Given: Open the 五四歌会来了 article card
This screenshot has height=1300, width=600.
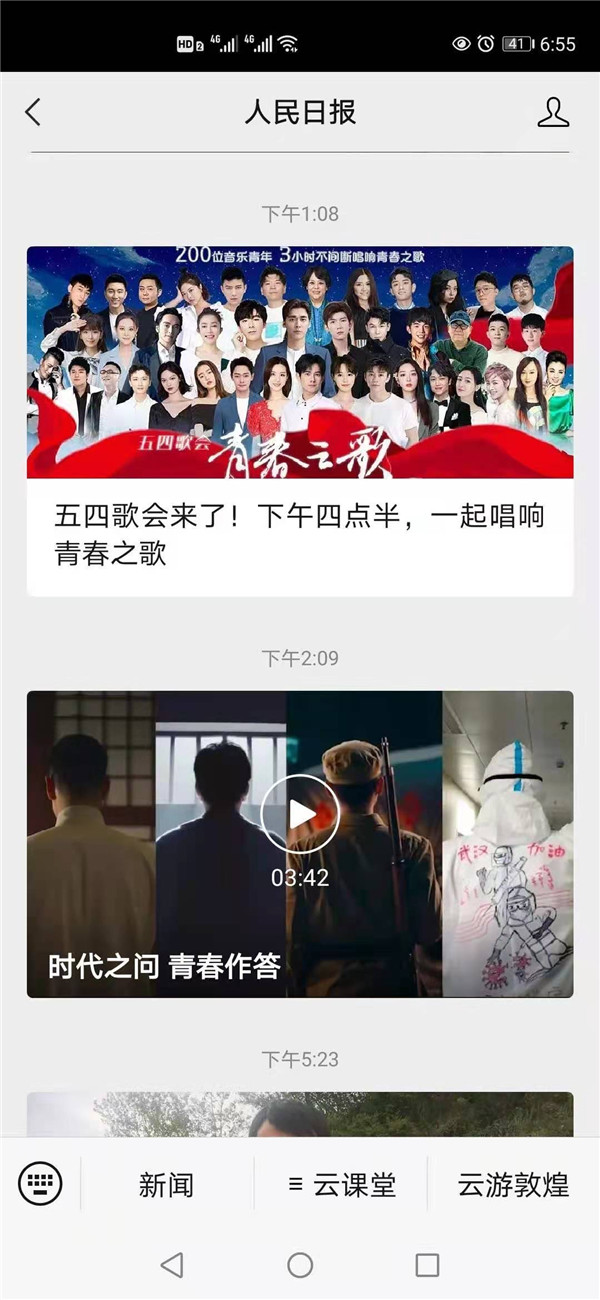Looking at the screenshot, I should [300, 421].
